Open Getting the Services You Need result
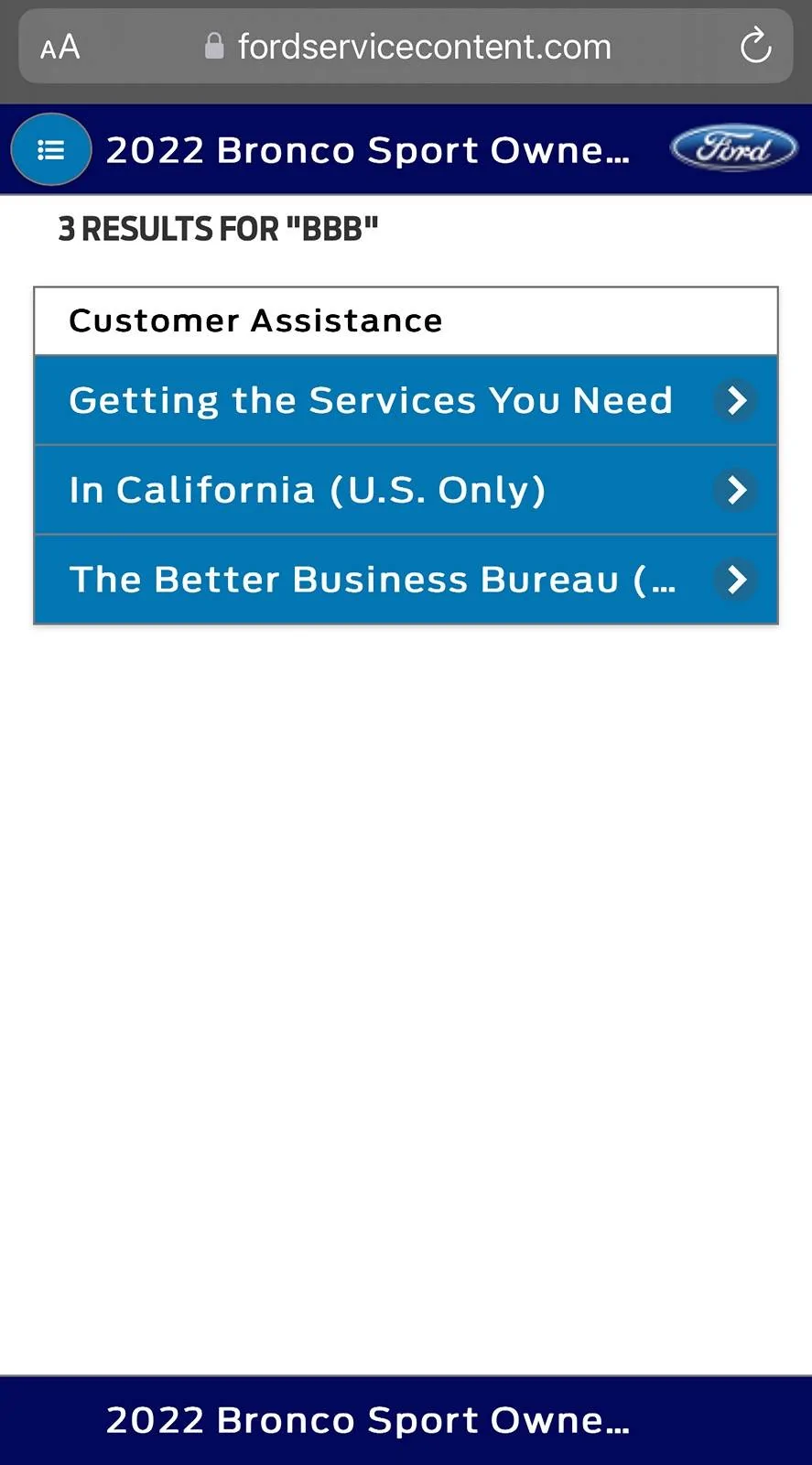The height and width of the screenshot is (1465, 812). 405,400
